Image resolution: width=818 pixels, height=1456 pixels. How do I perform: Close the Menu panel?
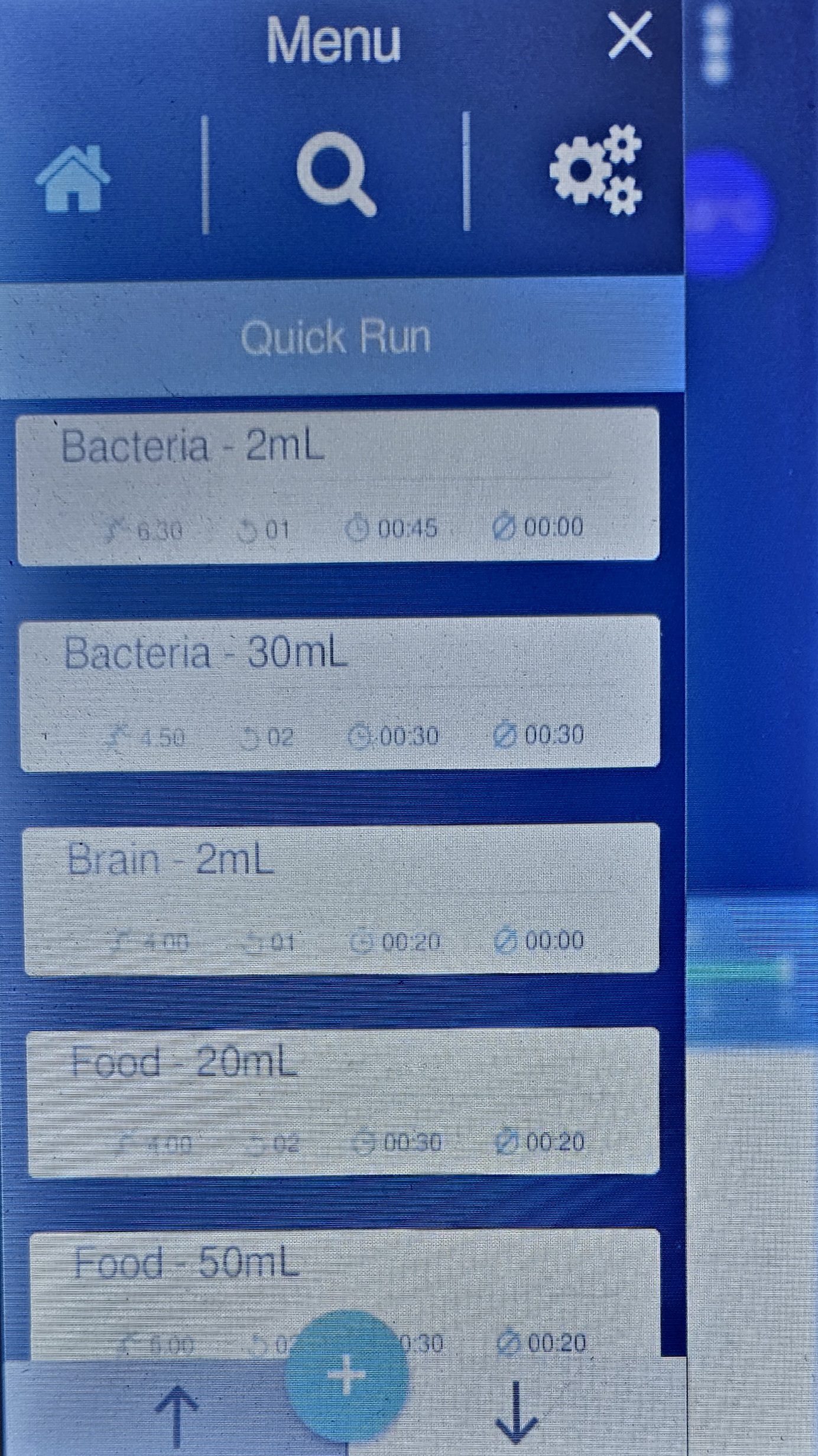coord(630,37)
